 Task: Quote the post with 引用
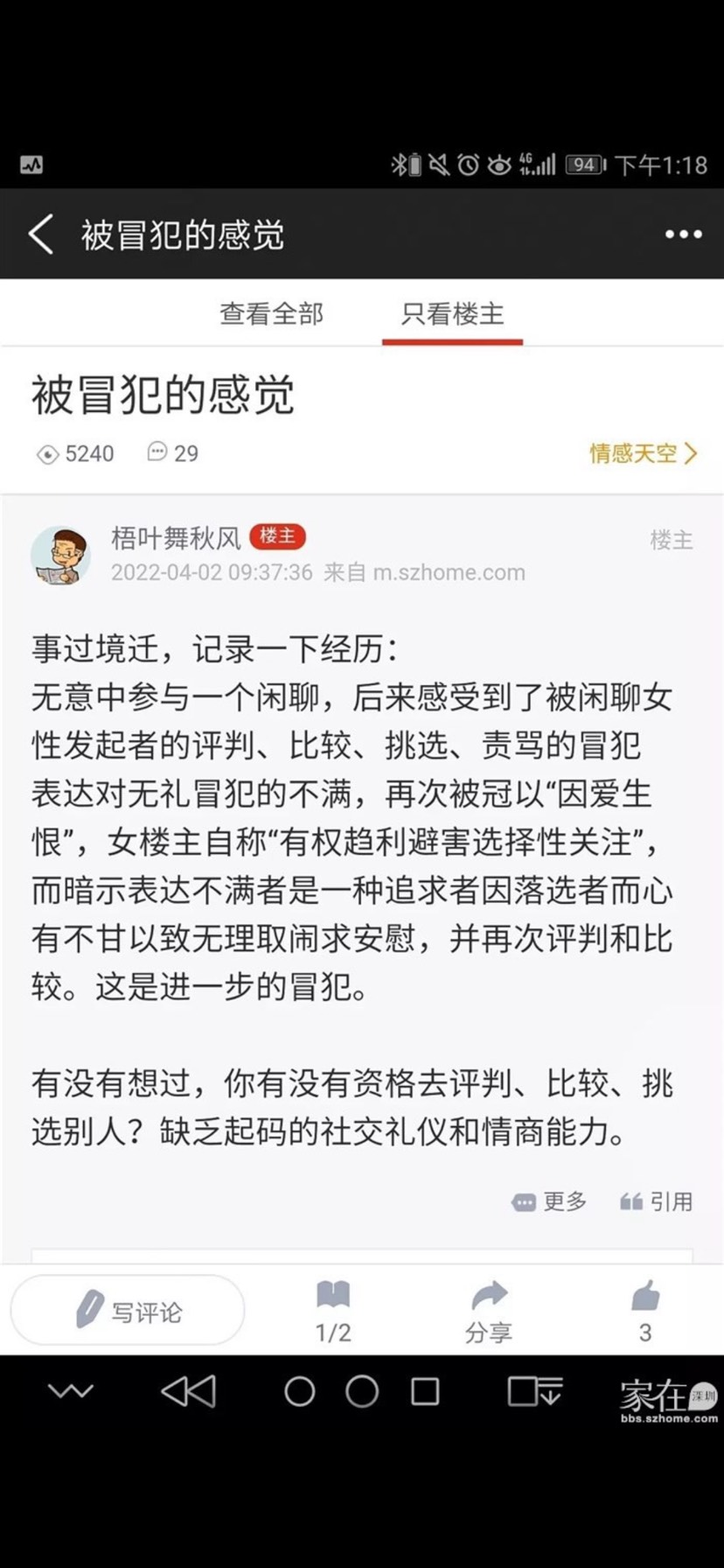tap(657, 1201)
